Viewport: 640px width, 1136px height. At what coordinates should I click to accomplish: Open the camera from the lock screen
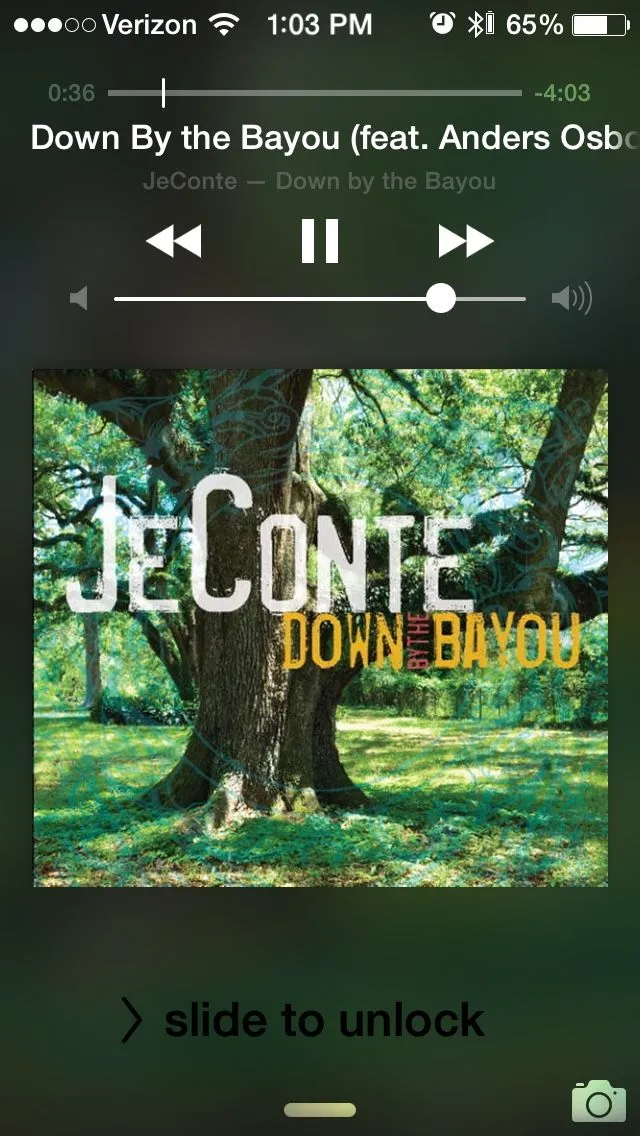pyautogui.click(x=598, y=1101)
